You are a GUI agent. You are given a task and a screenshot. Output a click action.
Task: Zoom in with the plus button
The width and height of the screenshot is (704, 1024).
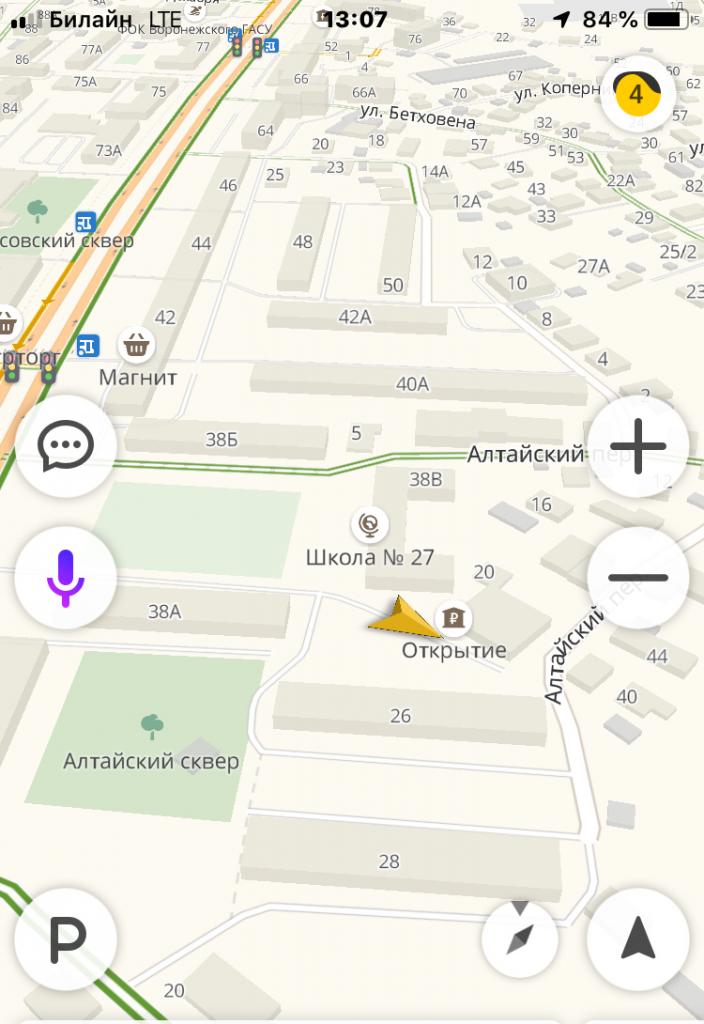(x=637, y=445)
